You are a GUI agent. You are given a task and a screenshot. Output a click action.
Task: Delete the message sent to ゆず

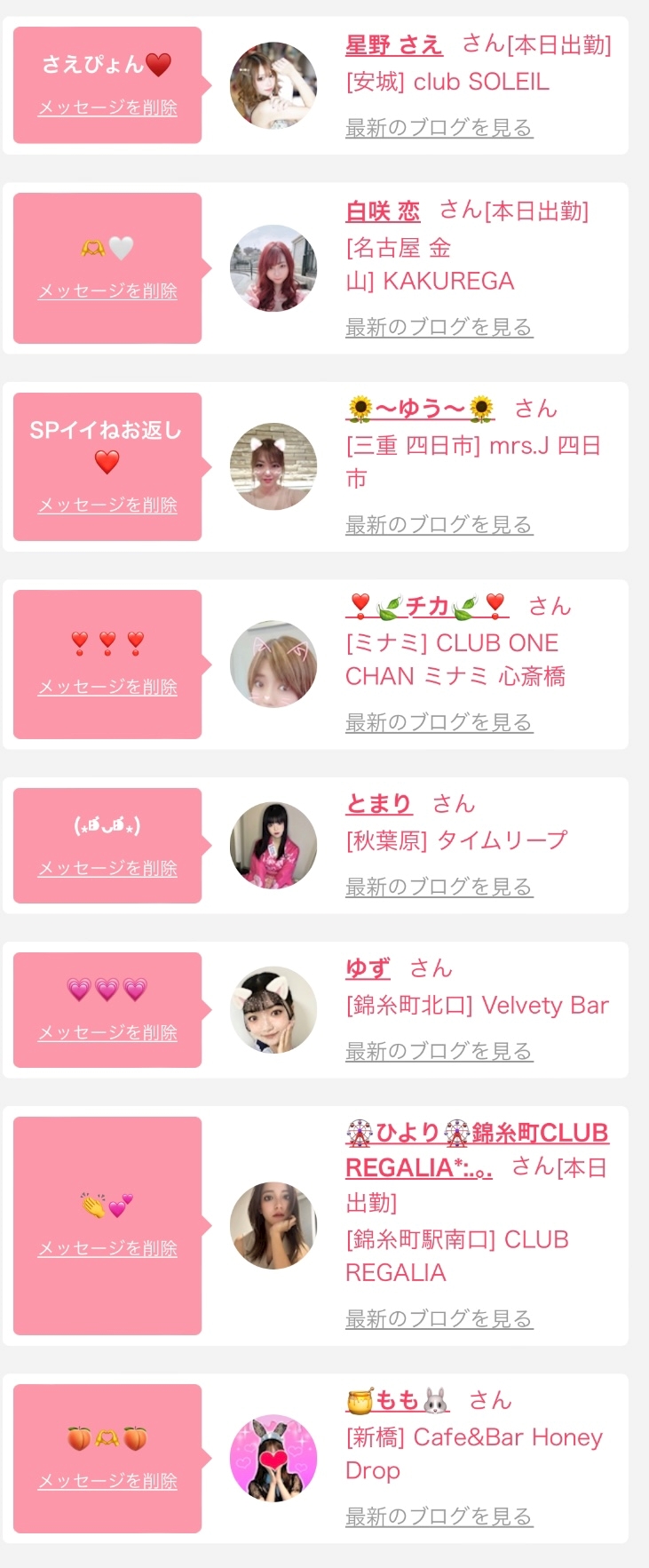(107, 1033)
